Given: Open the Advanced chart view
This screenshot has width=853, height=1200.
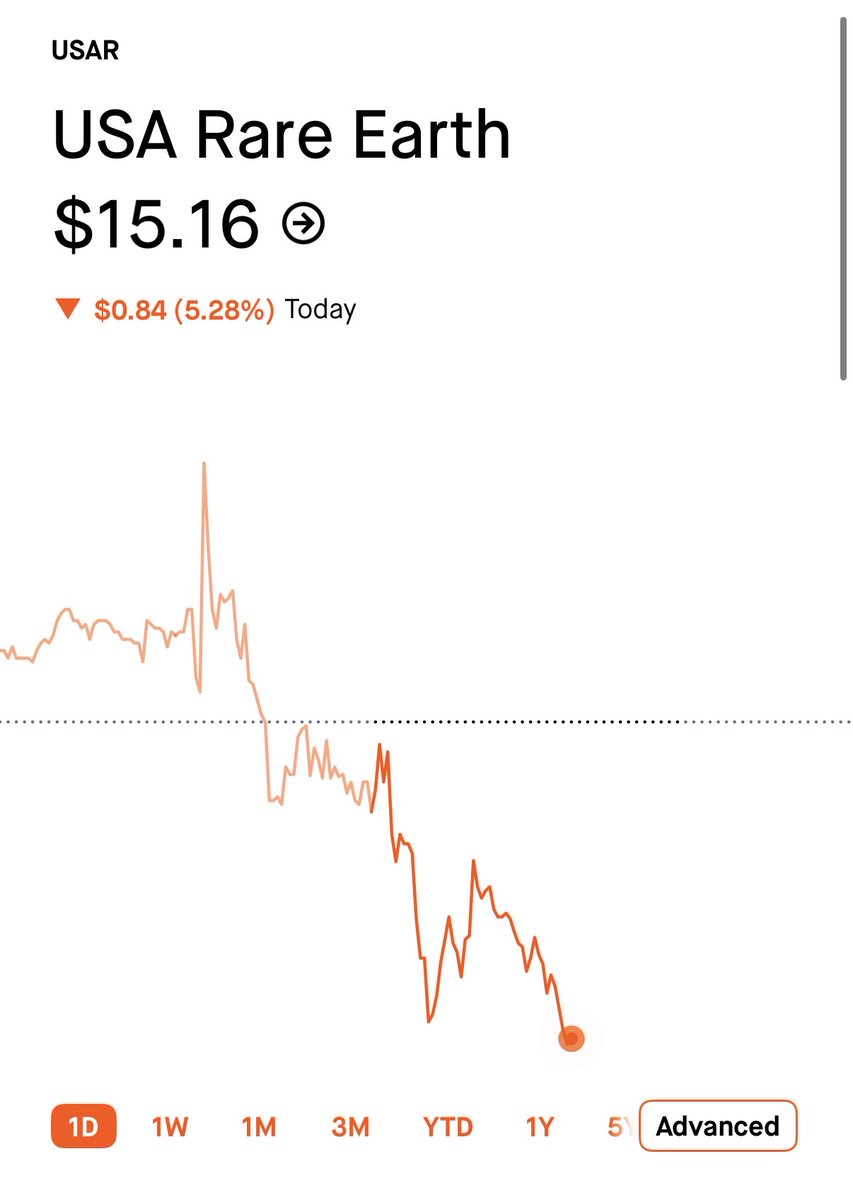Looking at the screenshot, I should tap(717, 1127).
